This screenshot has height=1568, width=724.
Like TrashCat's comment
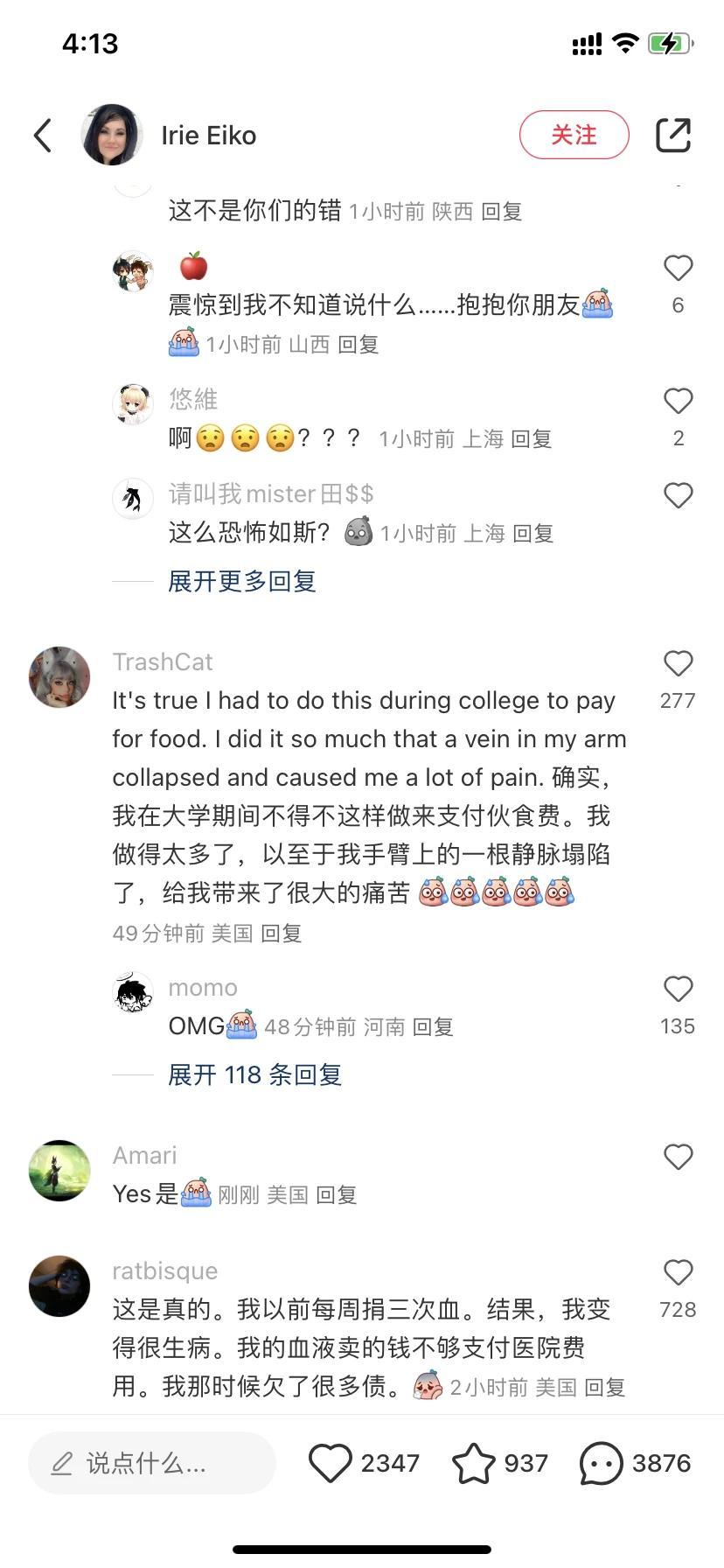(678, 664)
